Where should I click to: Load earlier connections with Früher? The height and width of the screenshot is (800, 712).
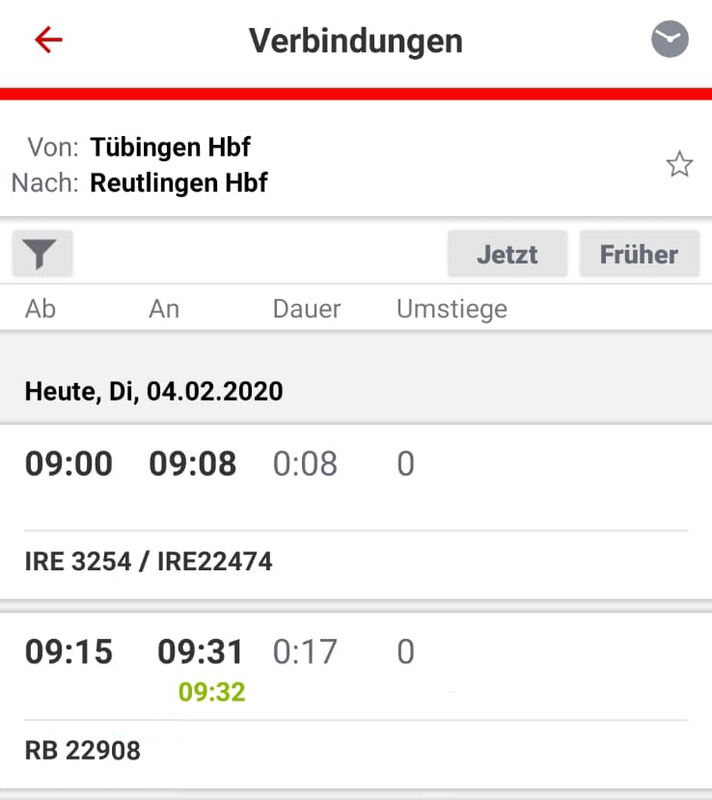click(x=638, y=254)
